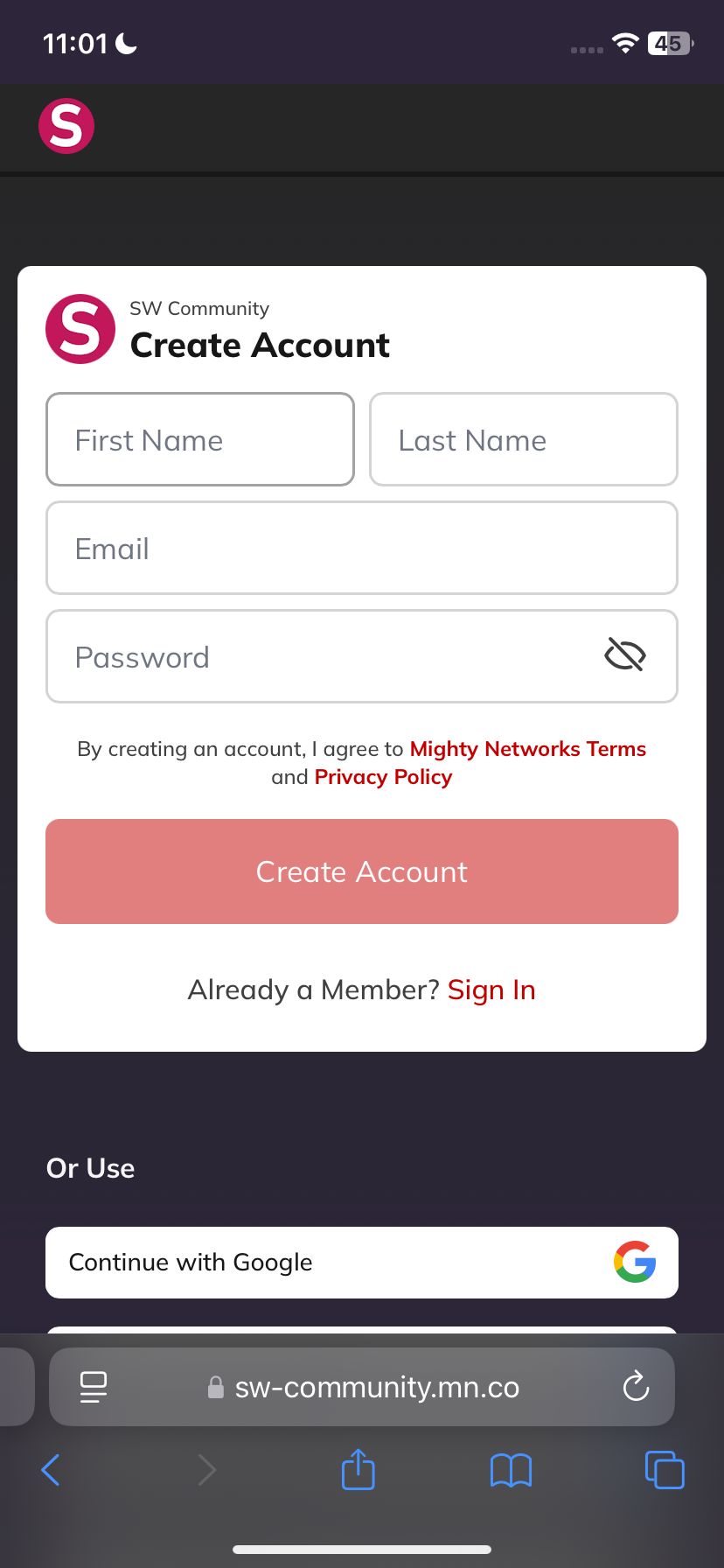
Task: Open Safari bookmarks
Action: click(x=511, y=1470)
